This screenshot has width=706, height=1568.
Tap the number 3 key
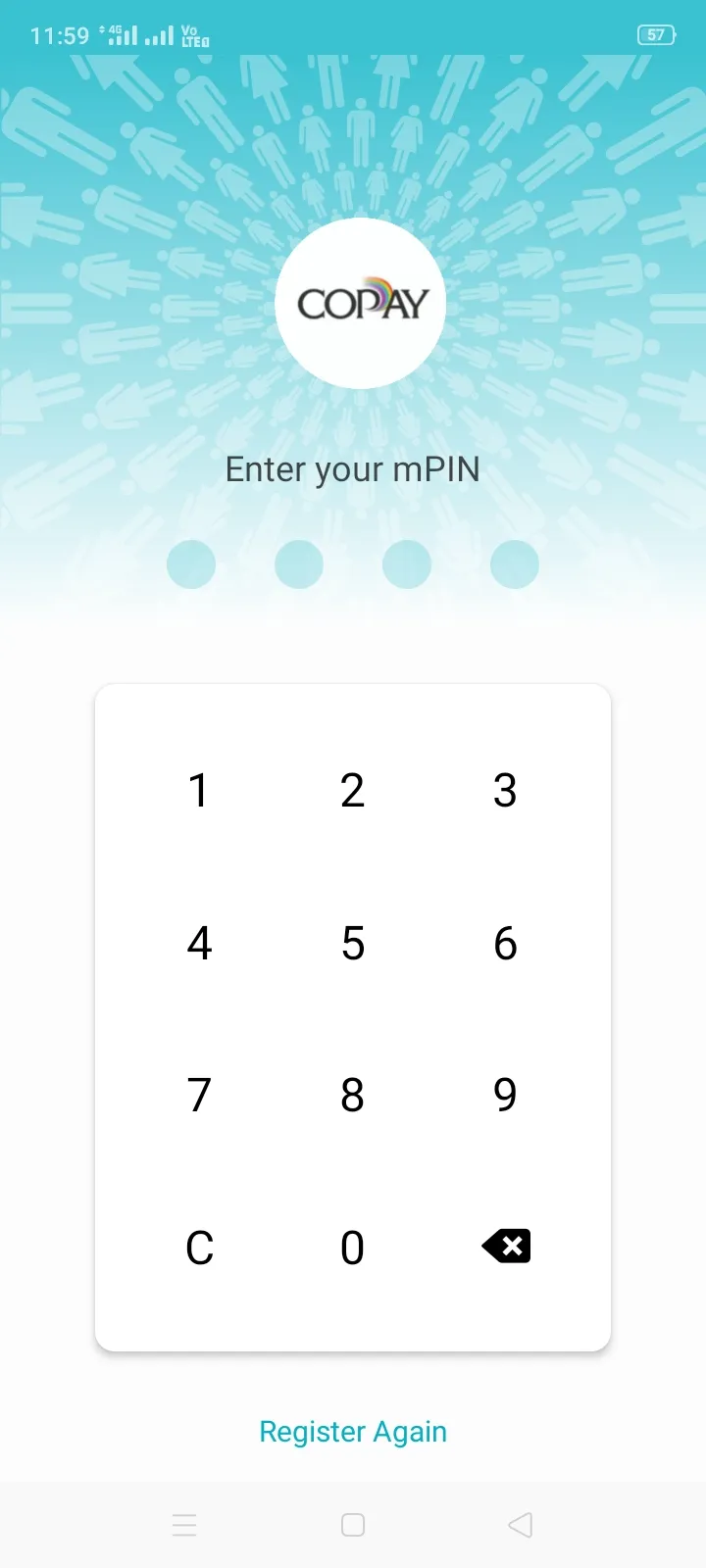505,790
